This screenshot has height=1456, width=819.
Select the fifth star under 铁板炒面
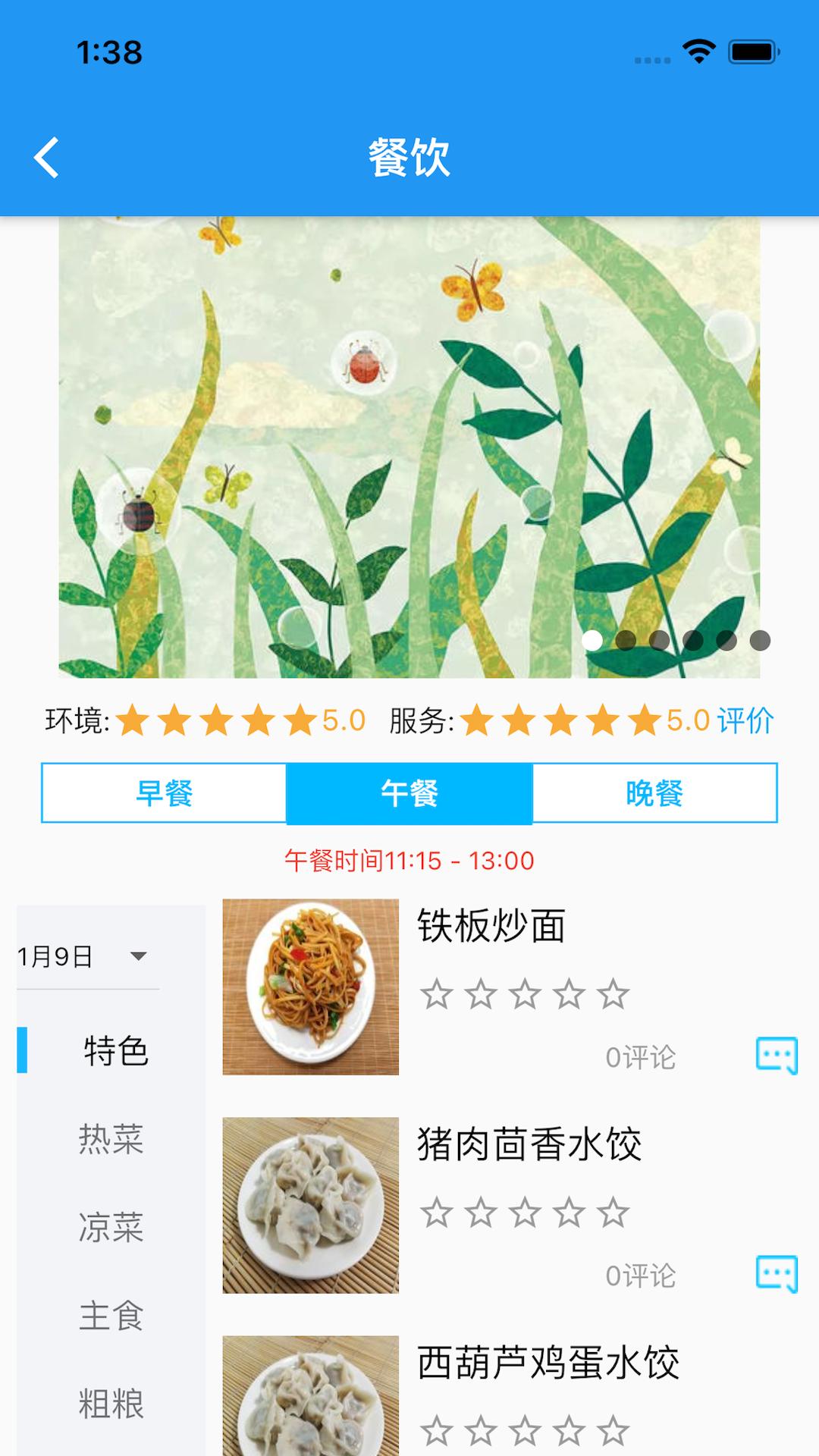(x=610, y=994)
